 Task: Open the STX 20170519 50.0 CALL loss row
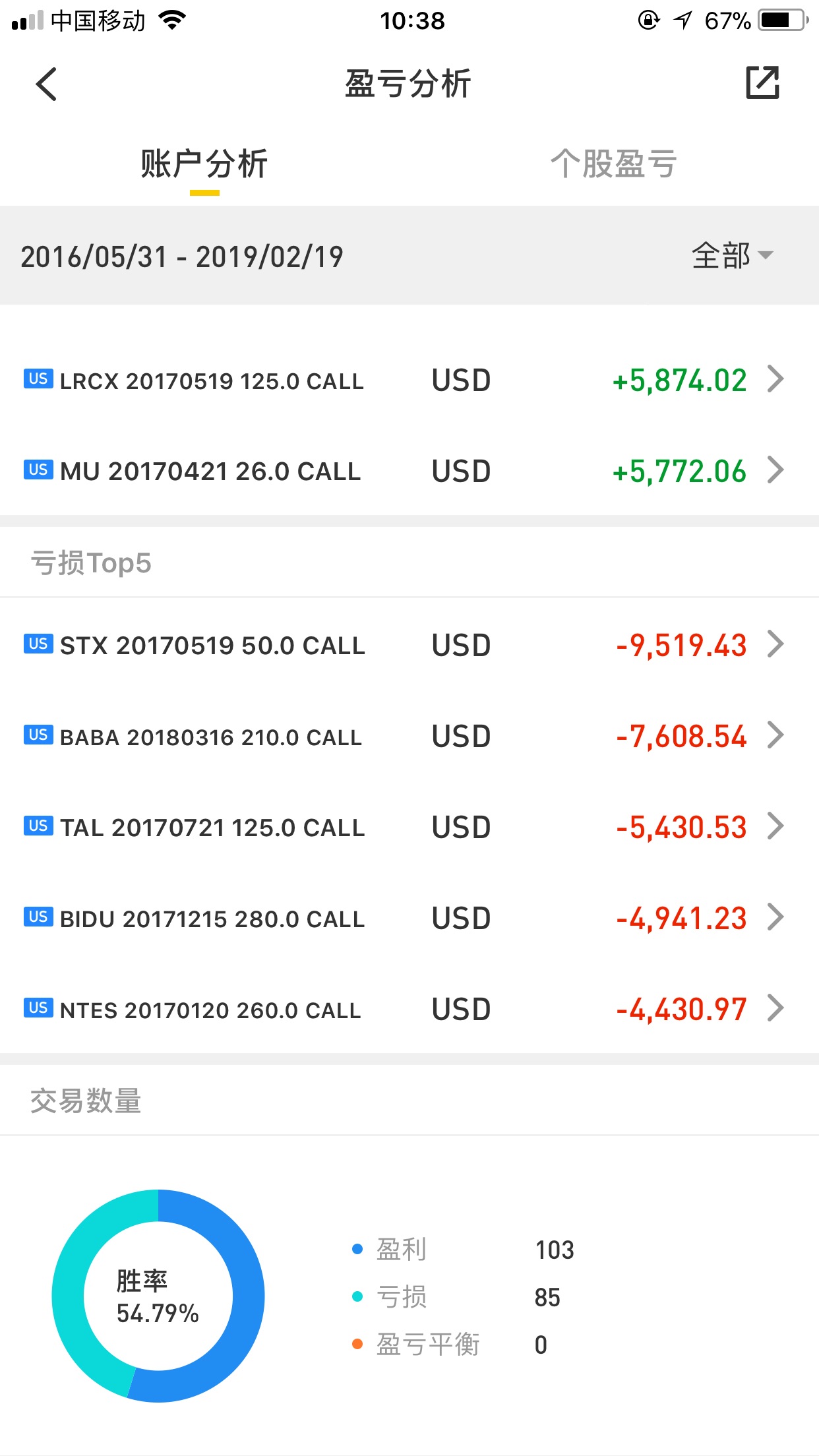coord(409,645)
